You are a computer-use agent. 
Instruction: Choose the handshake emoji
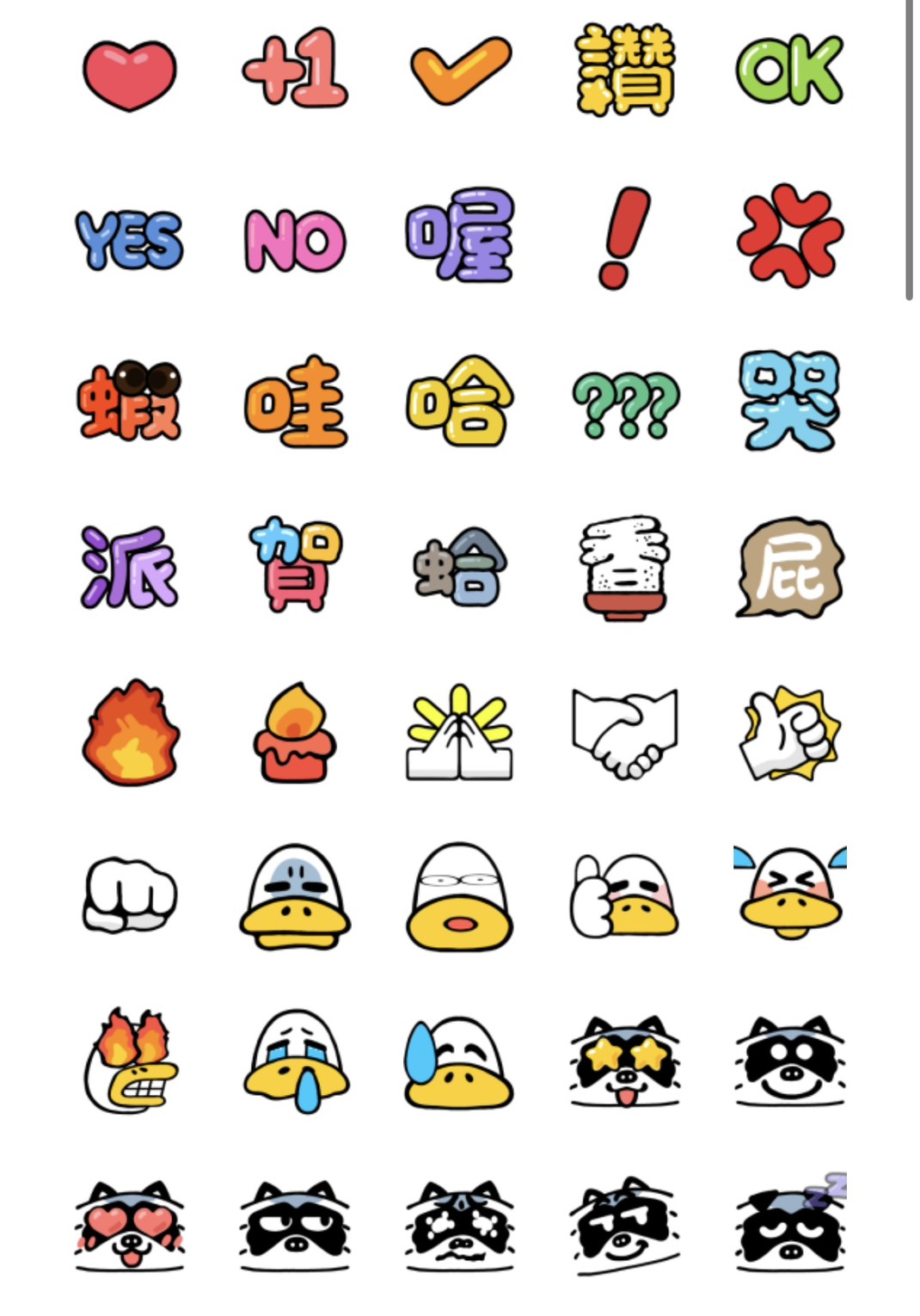click(625, 733)
